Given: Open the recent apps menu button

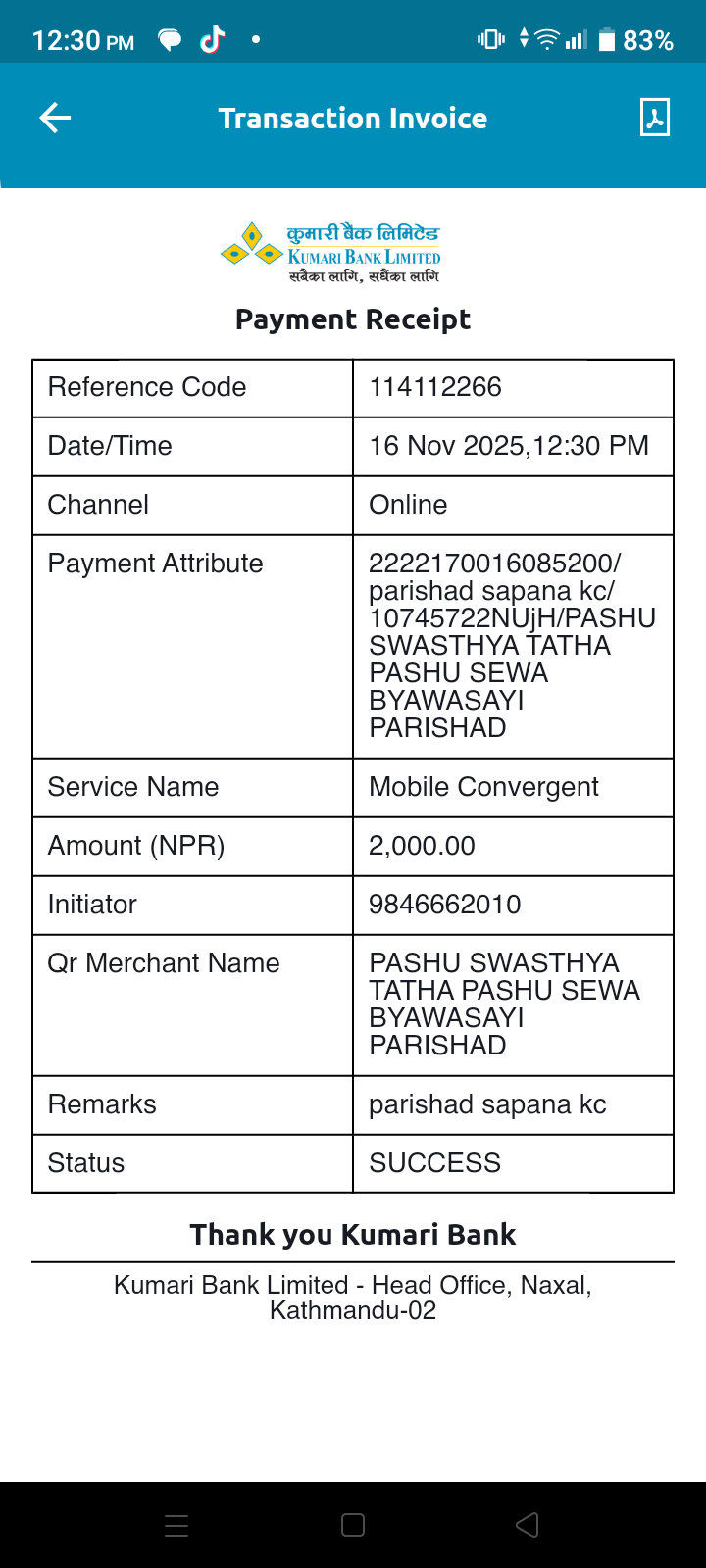Looking at the screenshot, I should coord(176,1525).
